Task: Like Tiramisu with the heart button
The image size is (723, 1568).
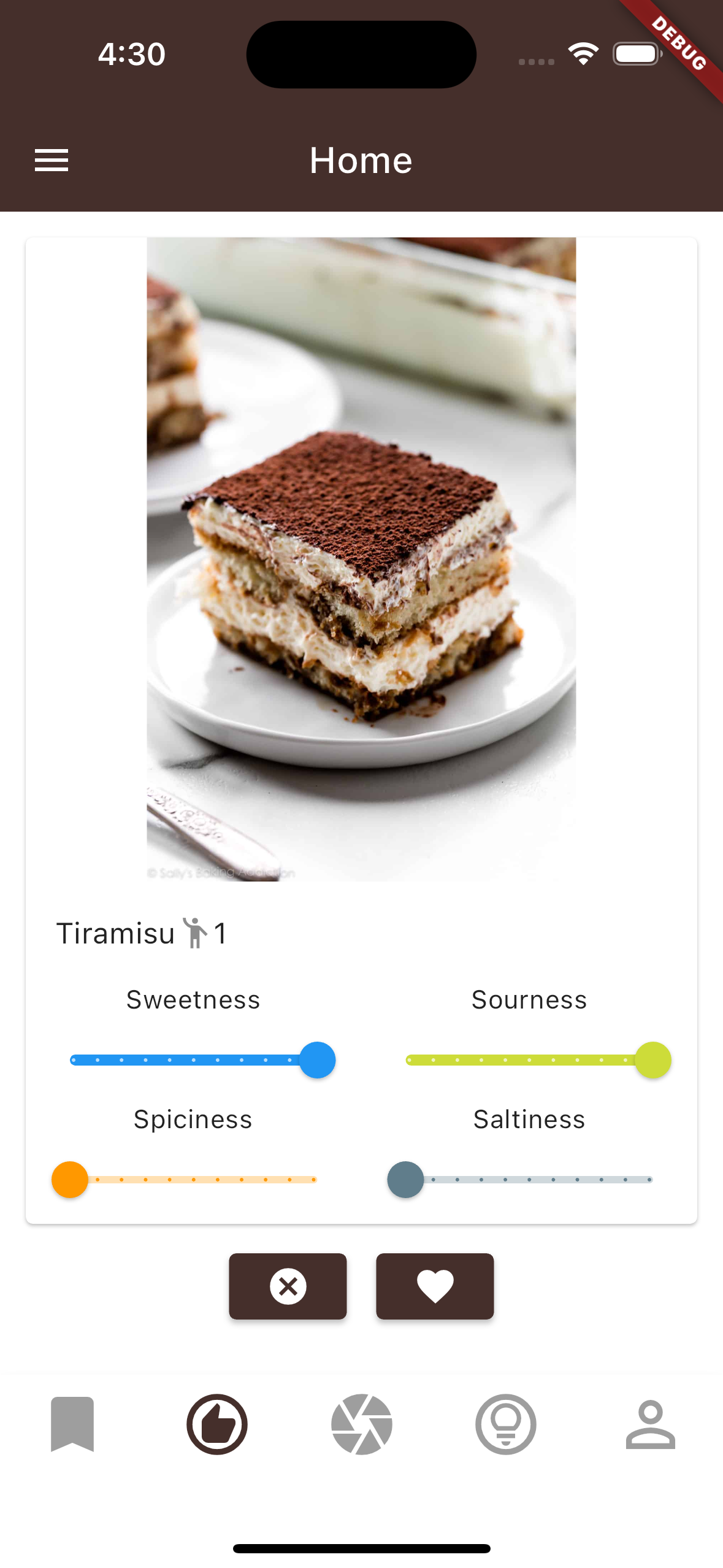Action: [x=435, y=1286]
